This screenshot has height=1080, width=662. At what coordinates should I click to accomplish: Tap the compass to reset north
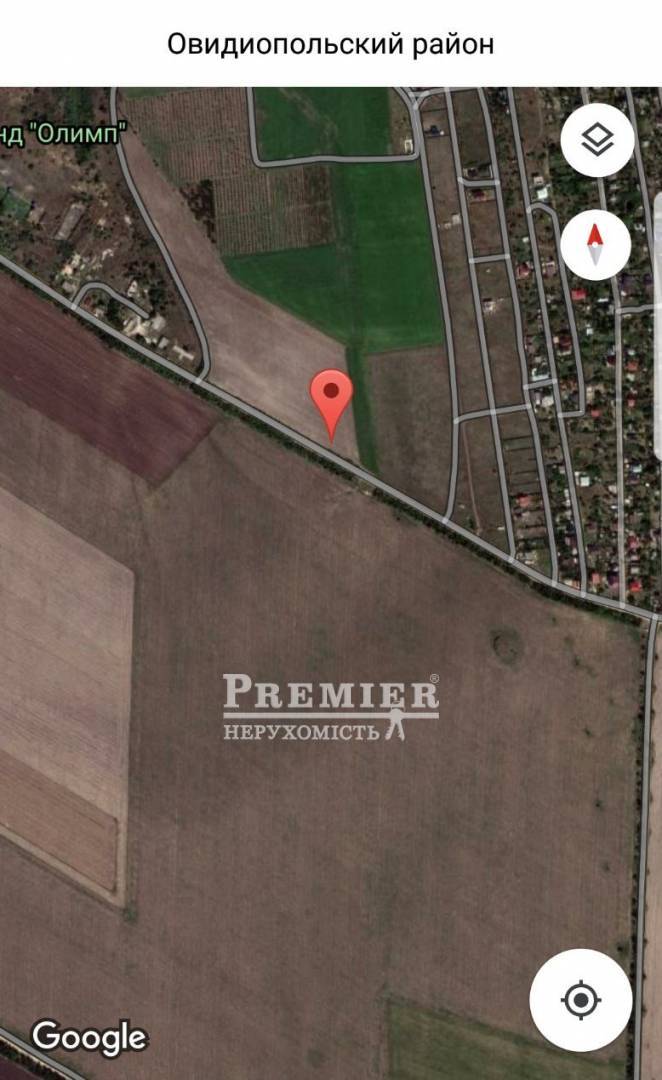coord(596,245)
